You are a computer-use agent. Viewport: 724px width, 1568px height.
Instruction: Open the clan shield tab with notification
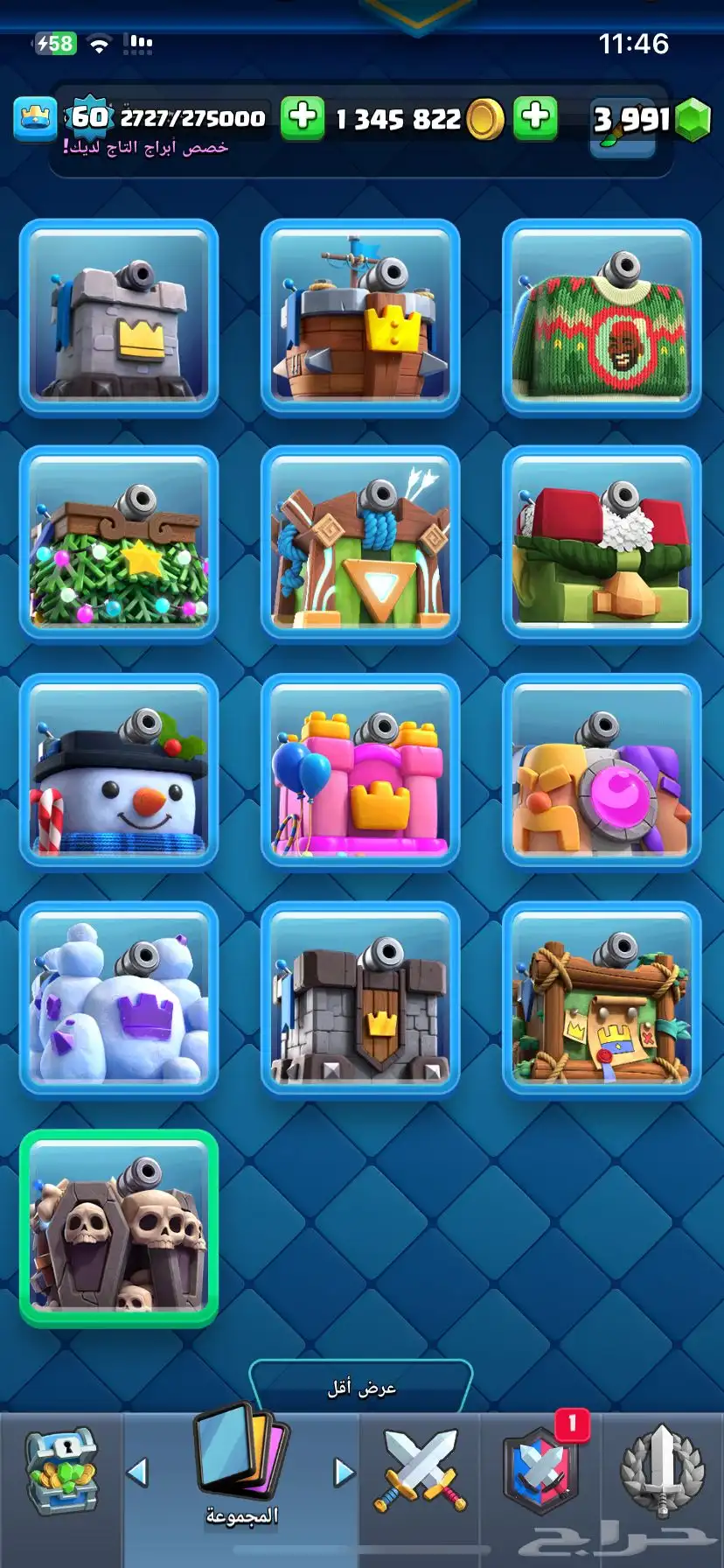click(x=542, y=1472)
